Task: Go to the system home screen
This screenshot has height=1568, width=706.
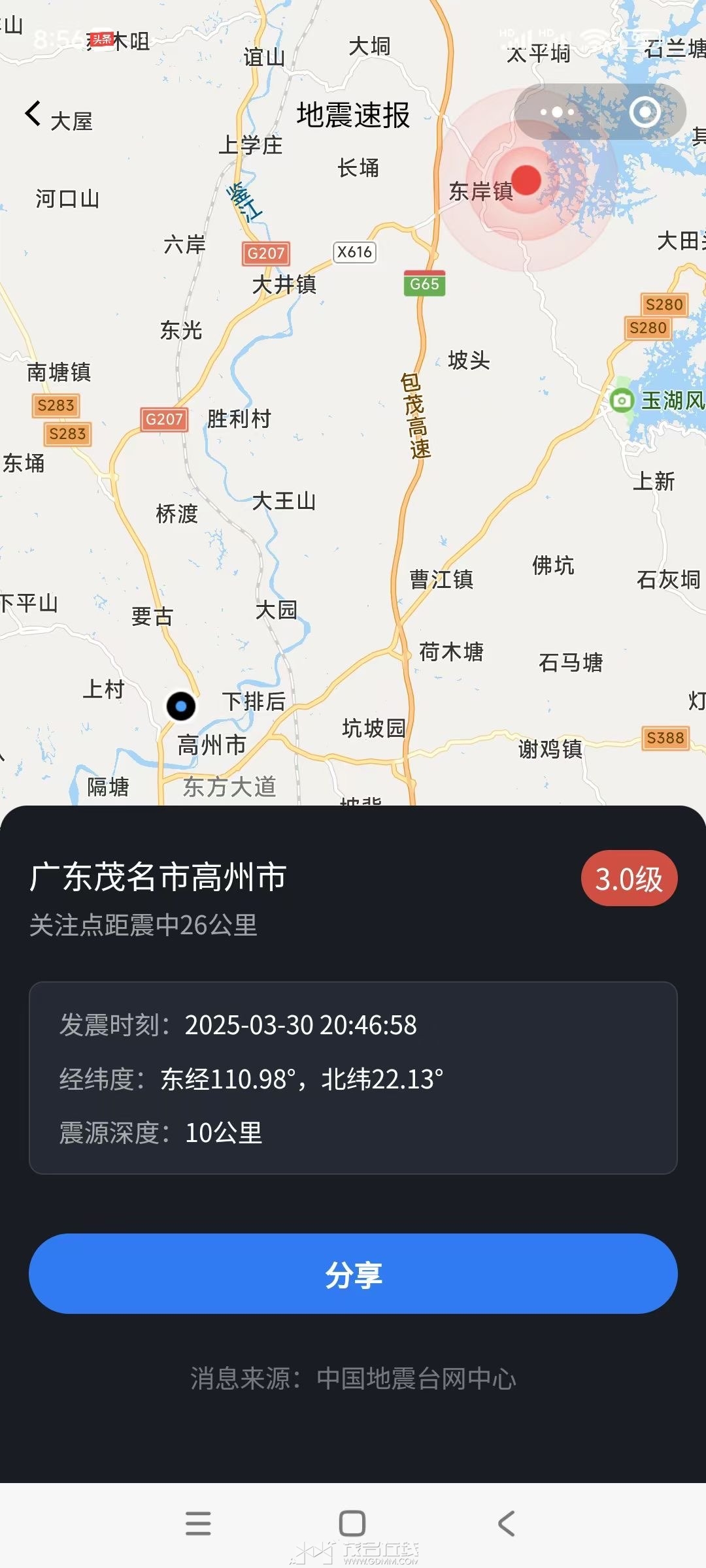Action: pyautogui.click(x=352, y=1523)
